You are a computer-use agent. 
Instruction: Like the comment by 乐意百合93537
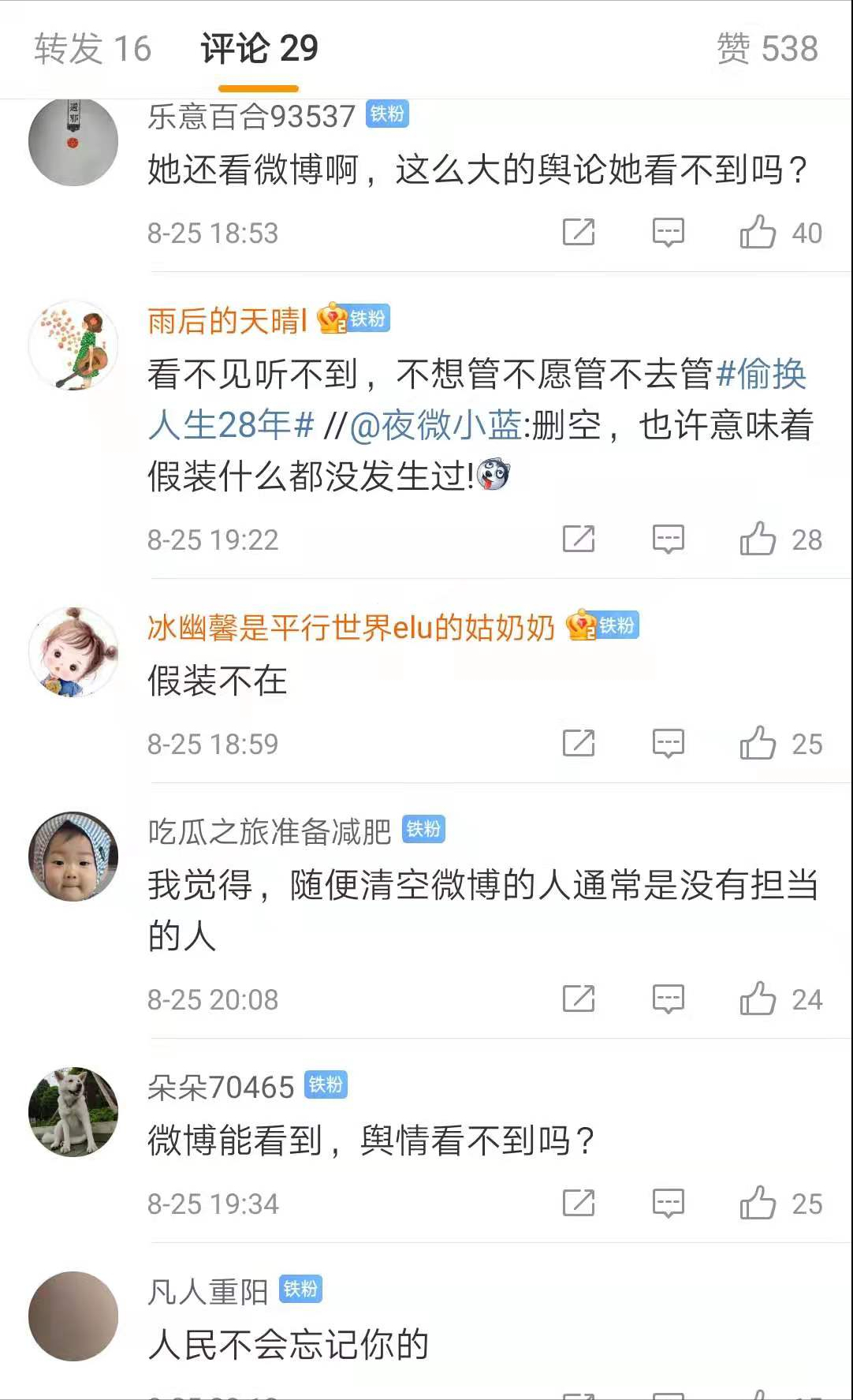coord(758,233)
